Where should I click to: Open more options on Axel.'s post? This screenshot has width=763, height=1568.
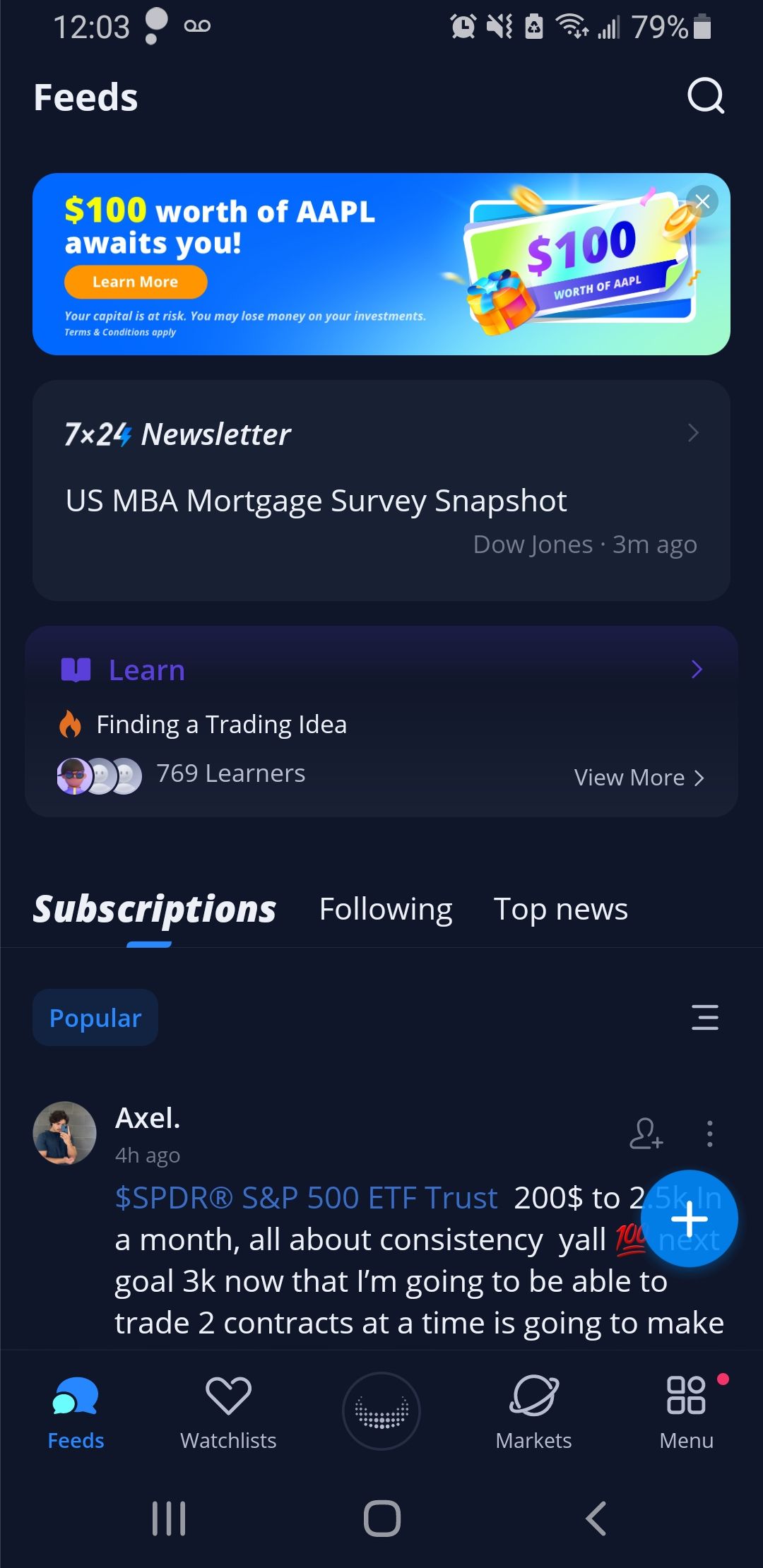(709, 1133)
